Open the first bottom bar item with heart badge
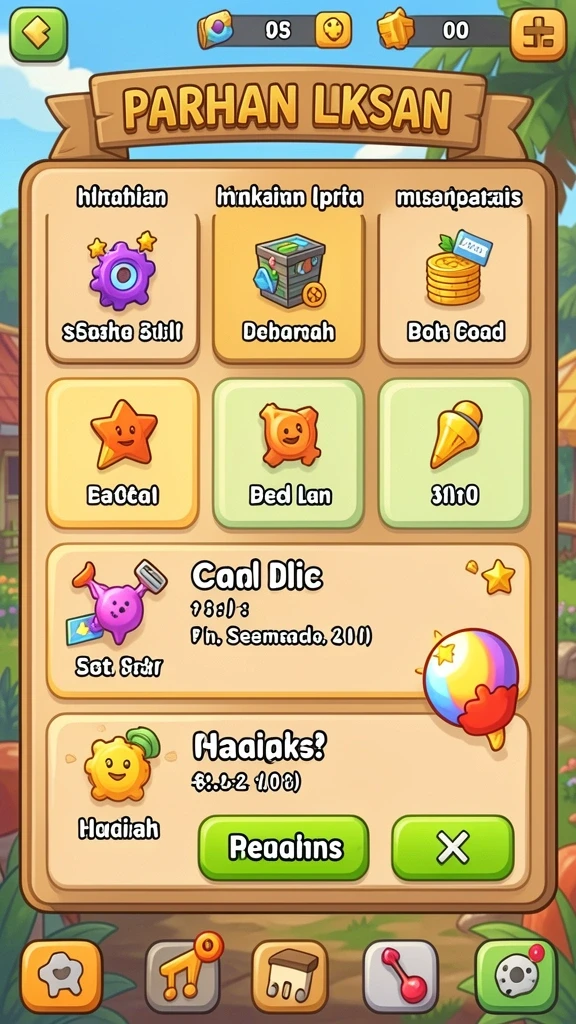 tap(61, 976)
